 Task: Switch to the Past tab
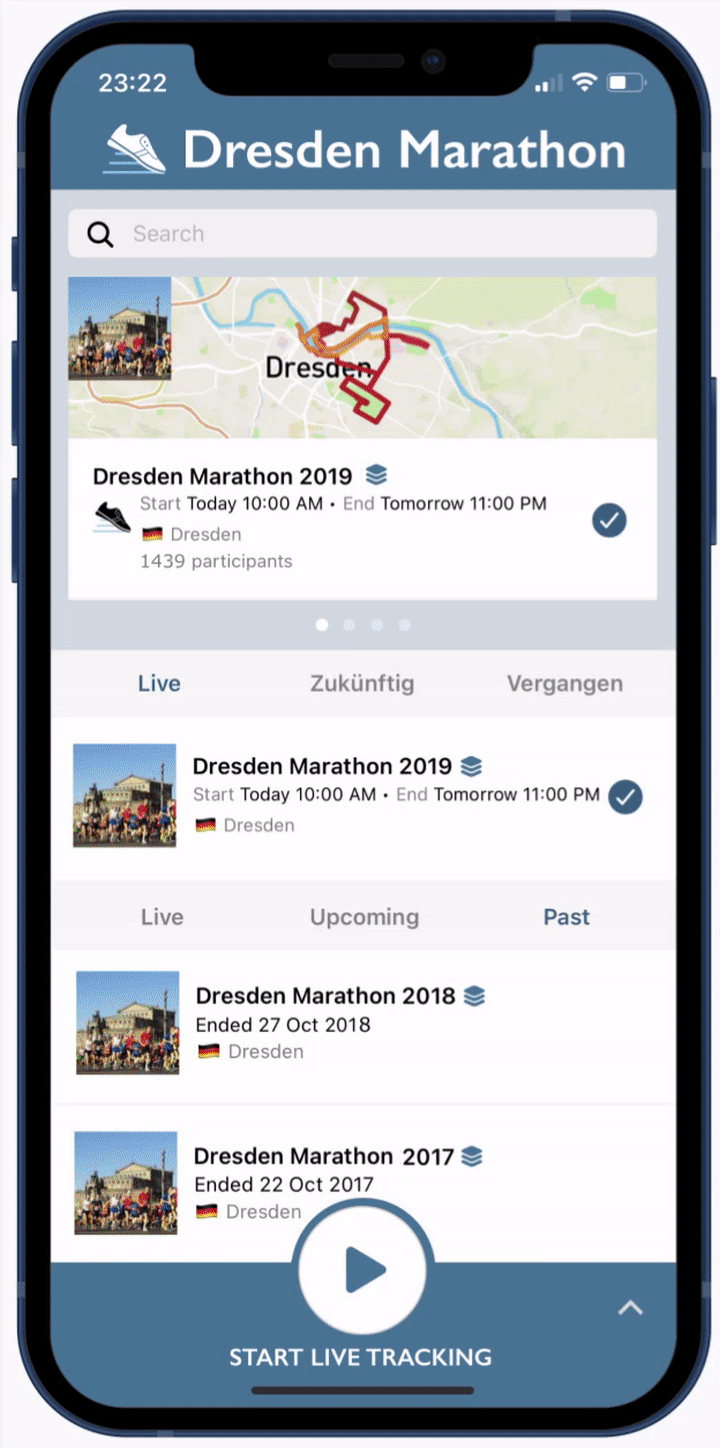[566, 917]
